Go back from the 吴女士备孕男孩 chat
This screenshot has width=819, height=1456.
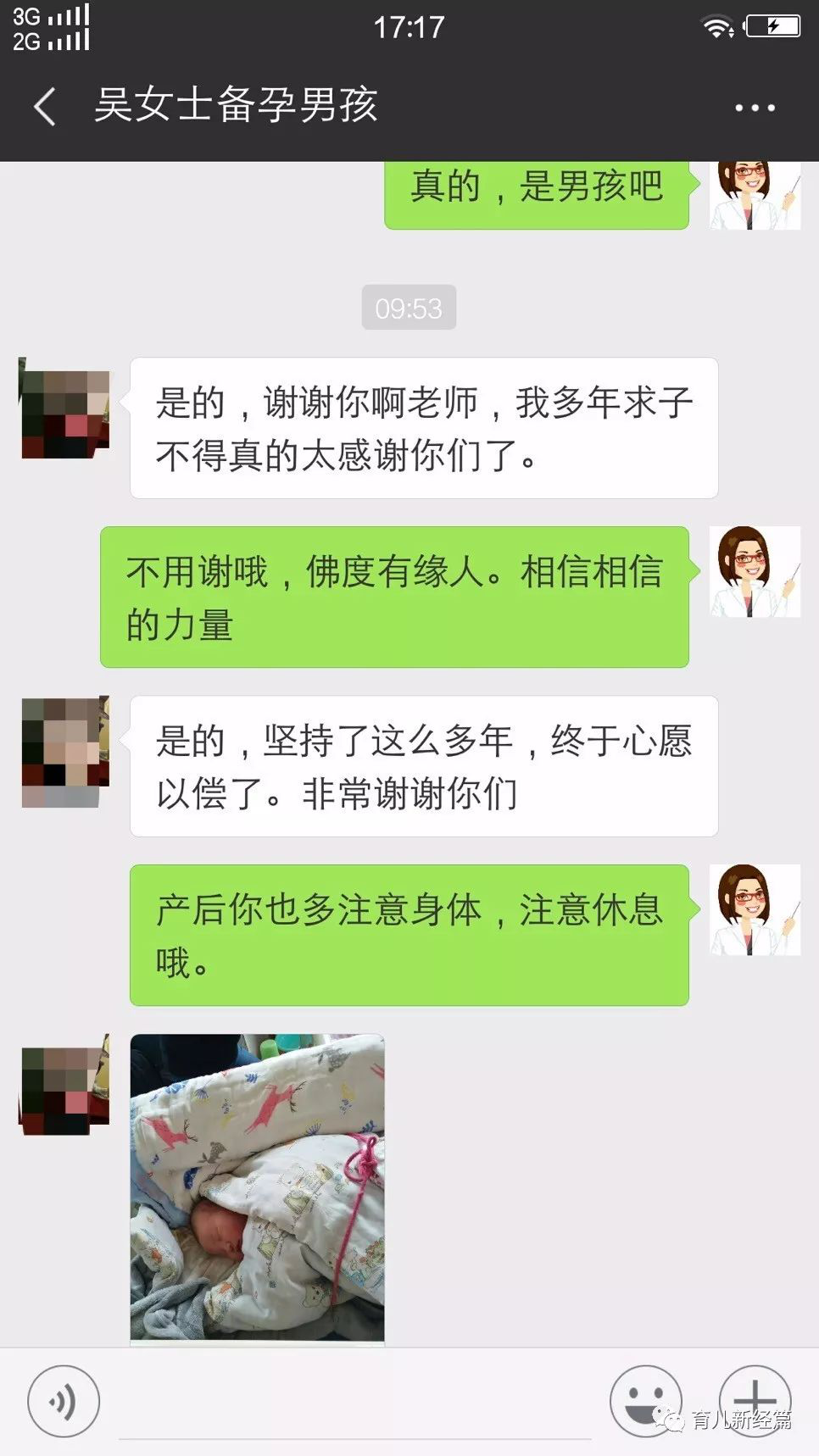pos(46,107)
